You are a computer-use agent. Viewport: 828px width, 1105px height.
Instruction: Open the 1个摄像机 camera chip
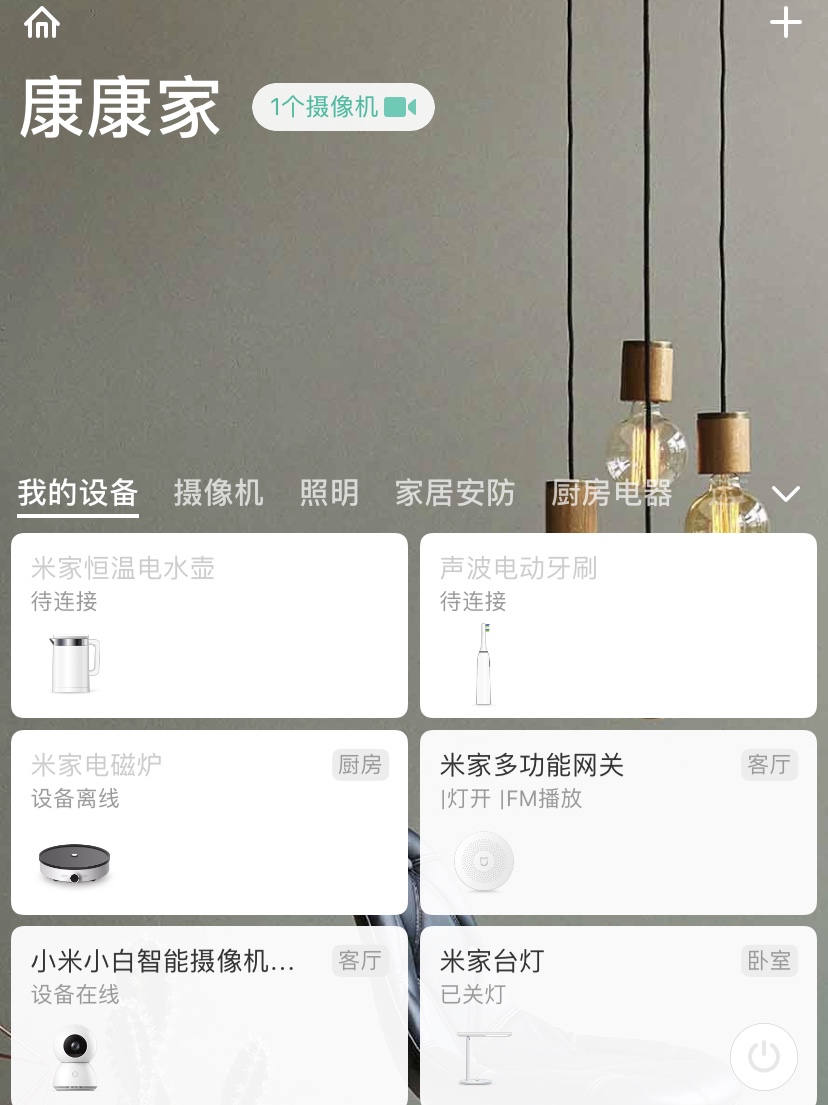(x=343, y=107)
